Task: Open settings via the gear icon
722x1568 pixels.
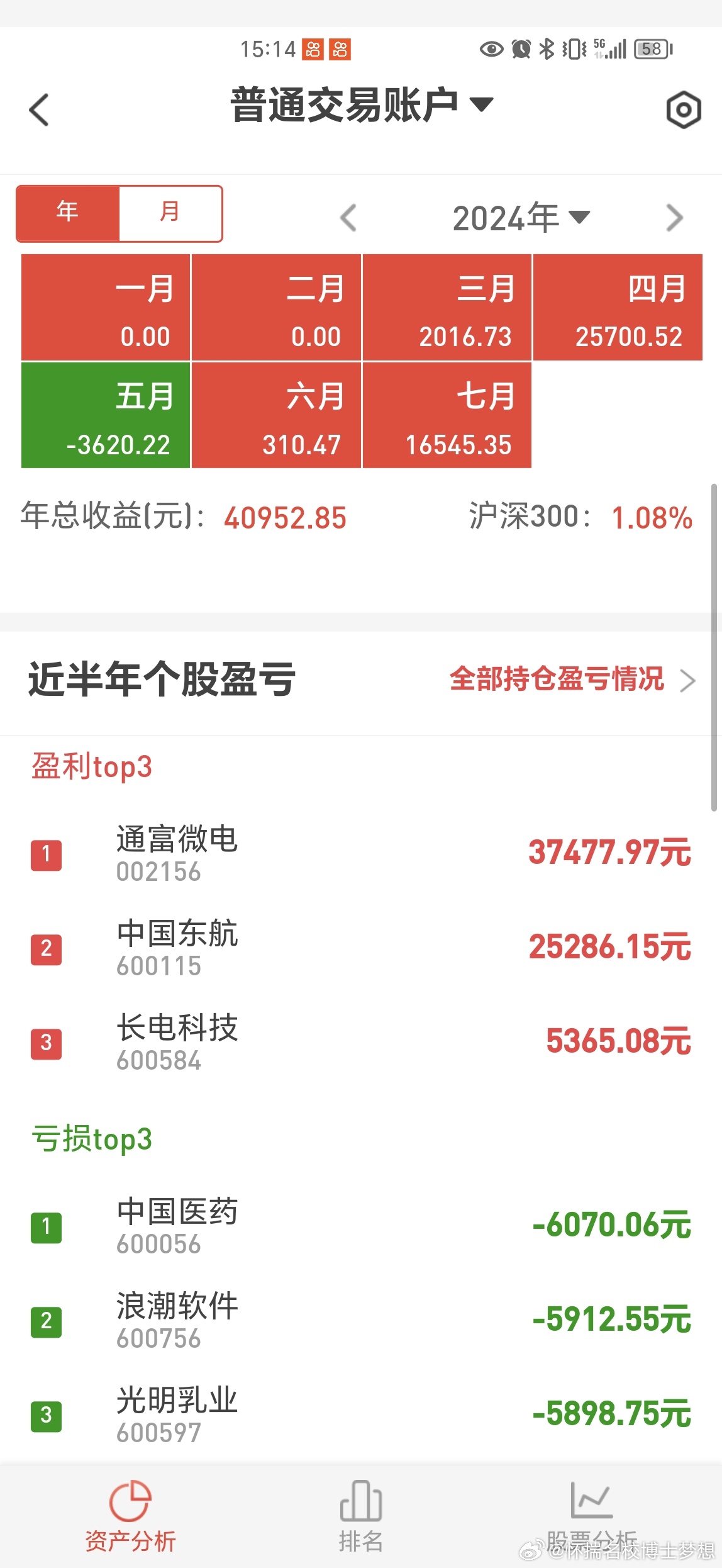Action: pos(682,109)
